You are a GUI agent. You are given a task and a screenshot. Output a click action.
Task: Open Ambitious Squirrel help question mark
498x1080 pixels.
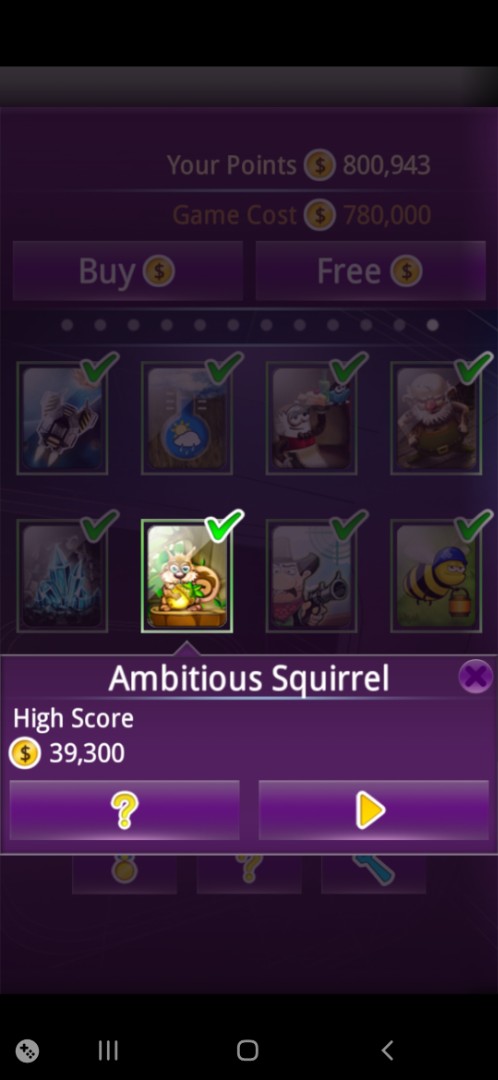[x=125, y=810]
